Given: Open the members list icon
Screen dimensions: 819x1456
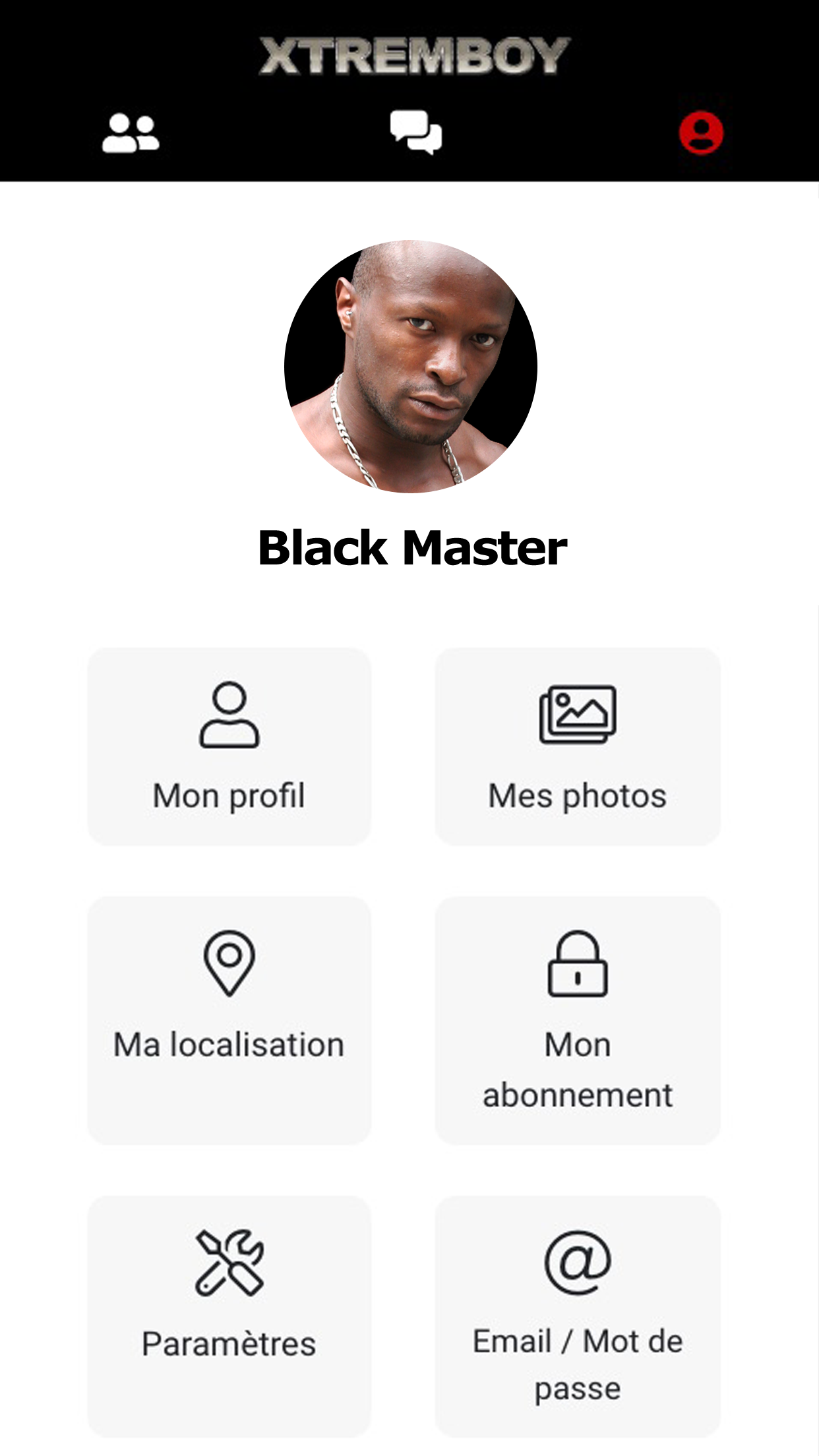Looking at the screenshot, I should pos(131,133).
